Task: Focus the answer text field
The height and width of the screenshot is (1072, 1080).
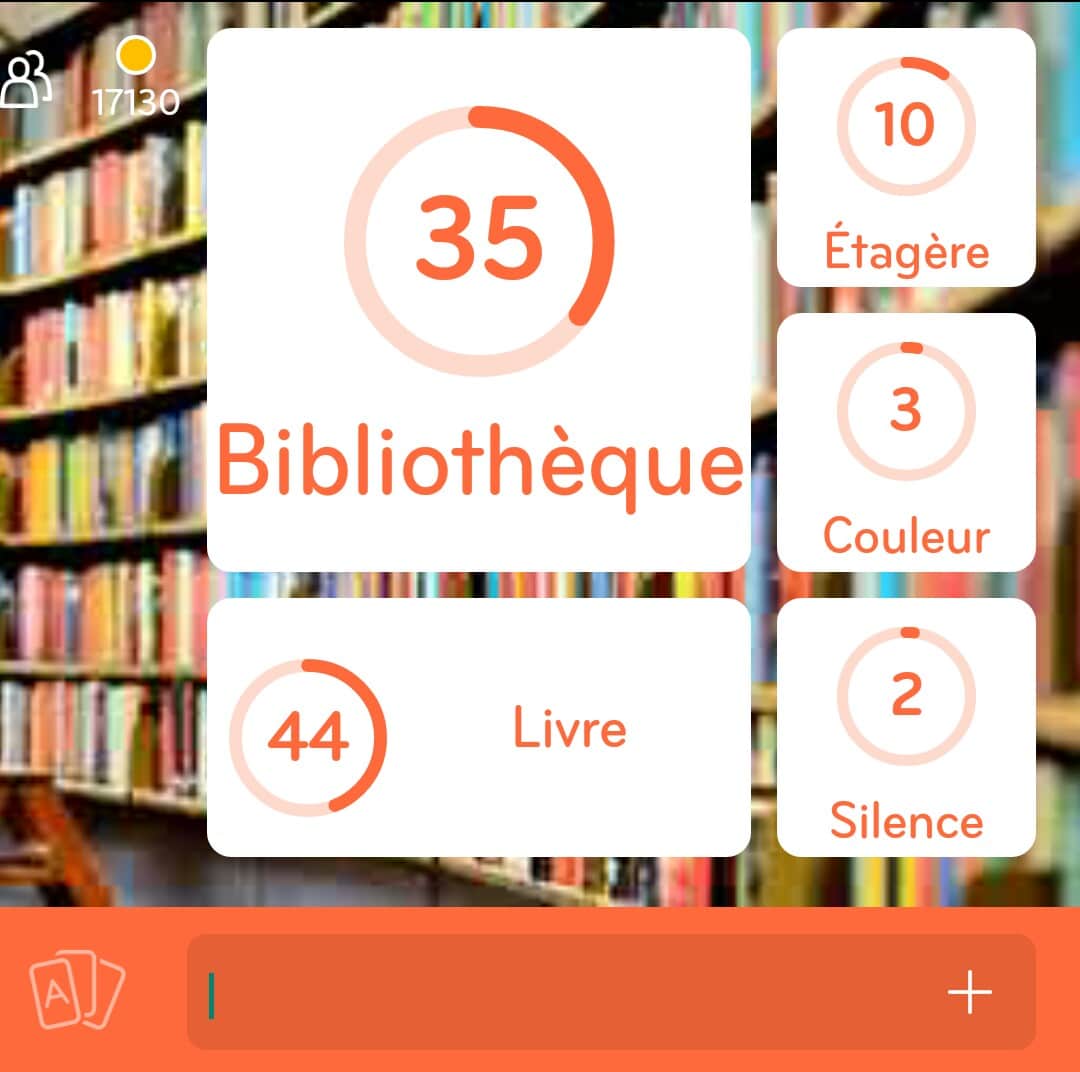Action: click(560, 992)
